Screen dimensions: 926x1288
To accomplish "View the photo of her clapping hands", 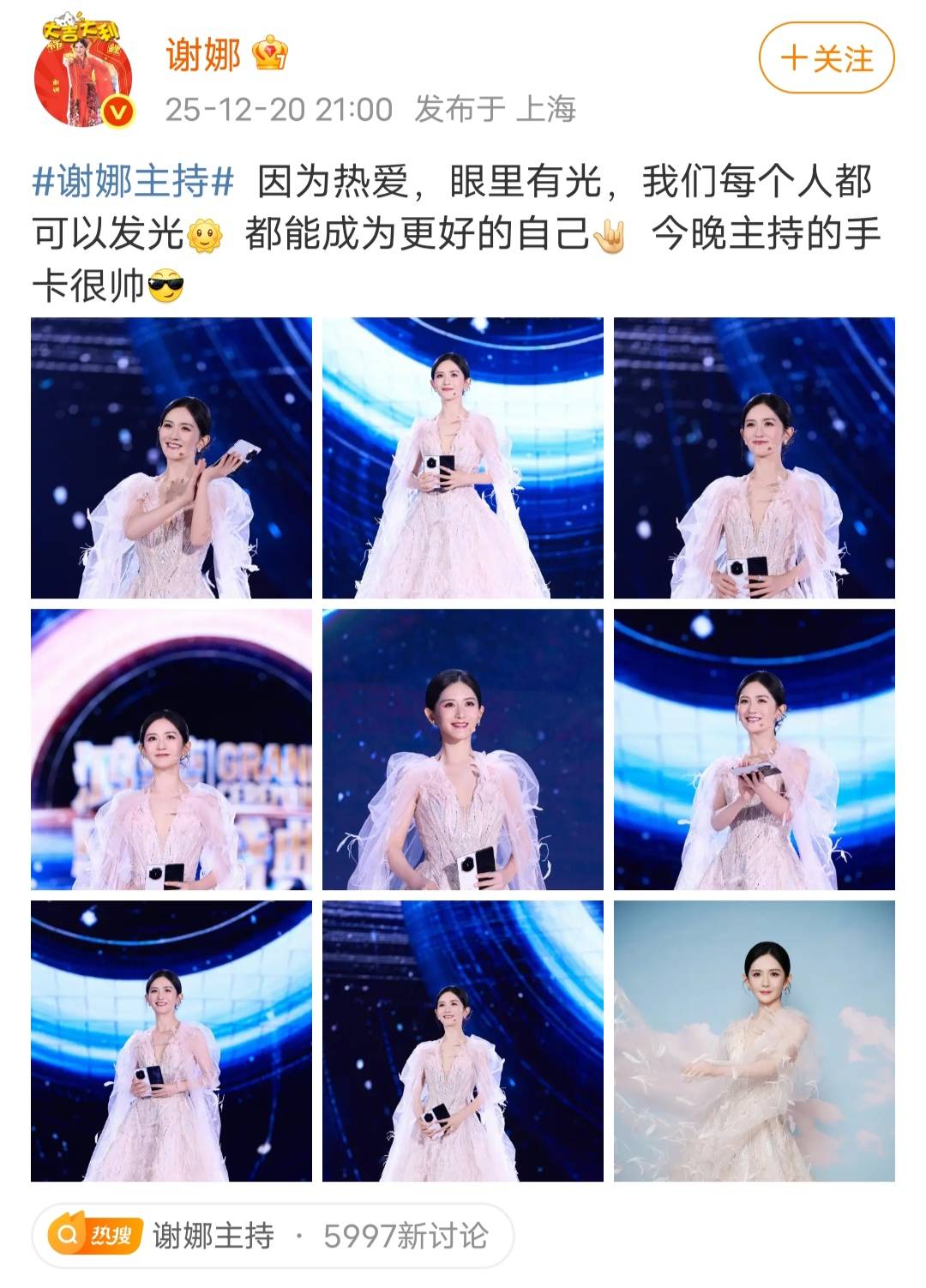I will [171, 458].
